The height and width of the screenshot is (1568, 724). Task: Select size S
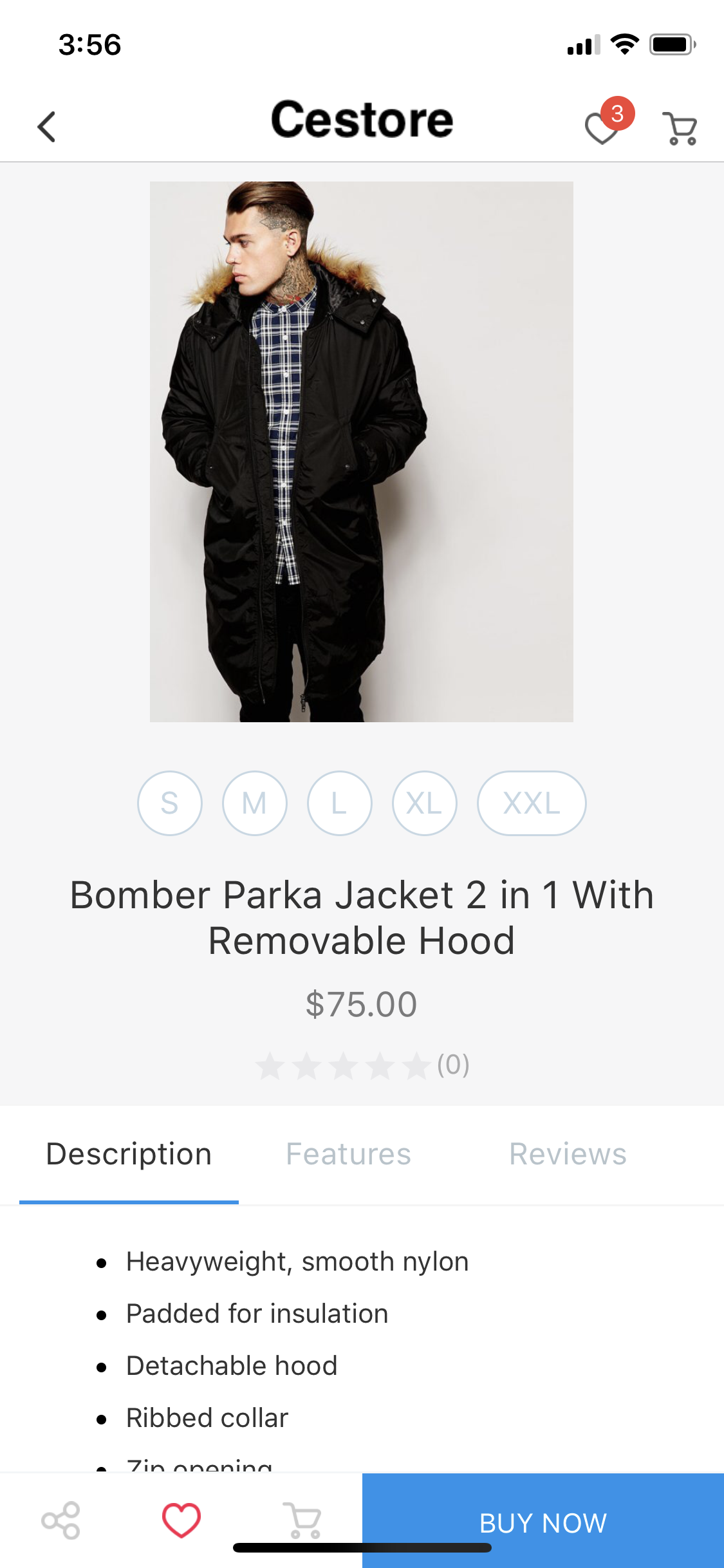[x=170, y=803]
